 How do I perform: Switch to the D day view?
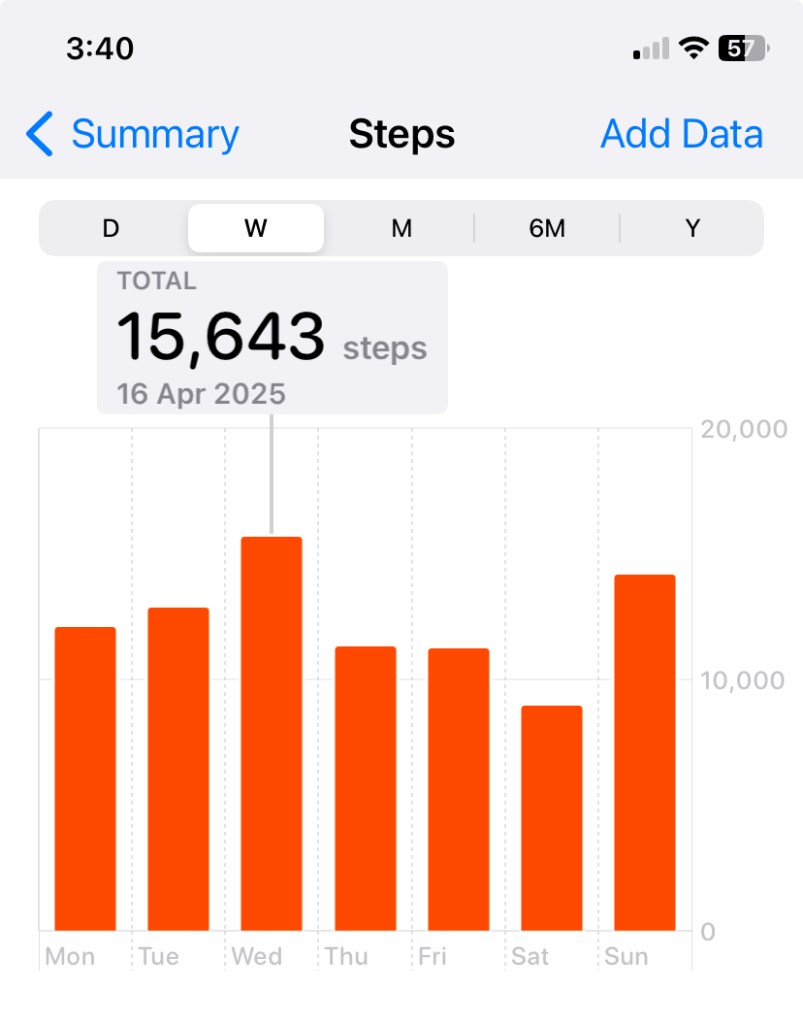[x=111, y=228]
